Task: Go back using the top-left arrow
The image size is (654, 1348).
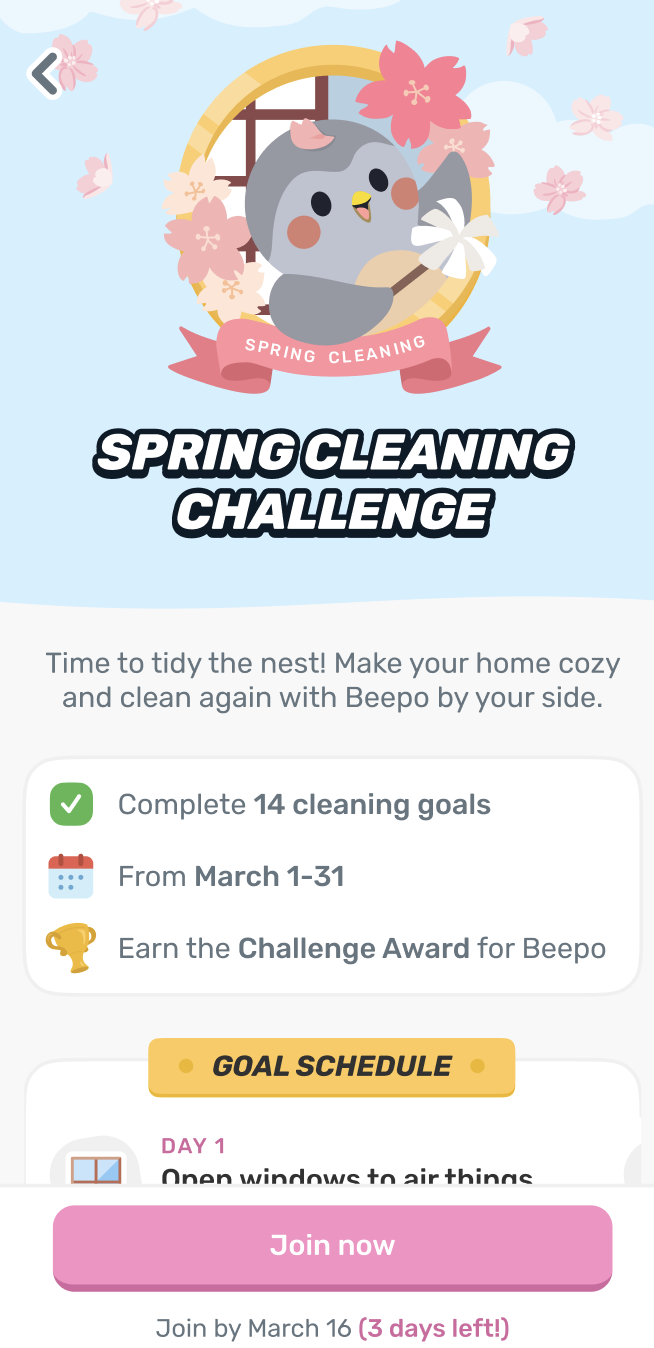Action: [45, 73]
